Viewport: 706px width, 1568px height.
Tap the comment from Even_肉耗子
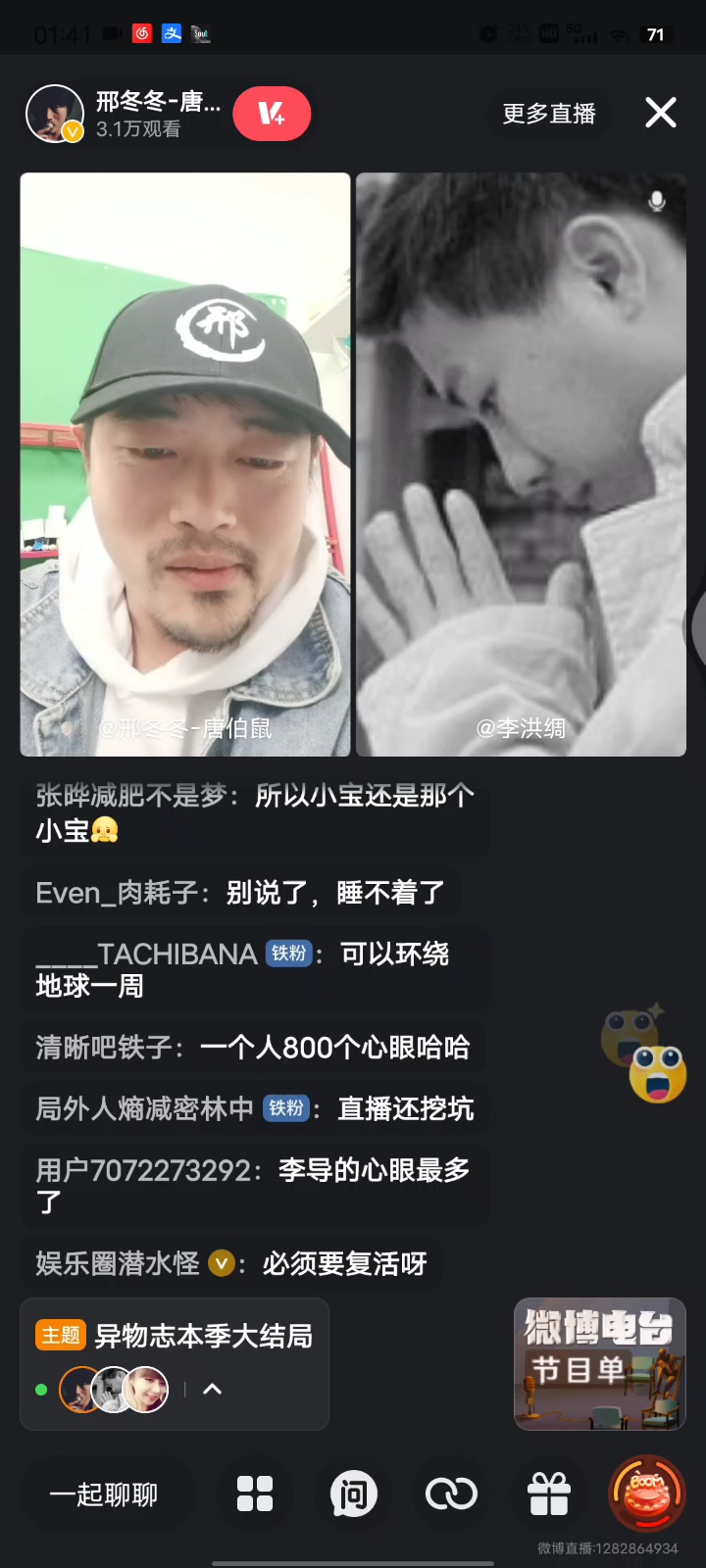tap(240, 893)
